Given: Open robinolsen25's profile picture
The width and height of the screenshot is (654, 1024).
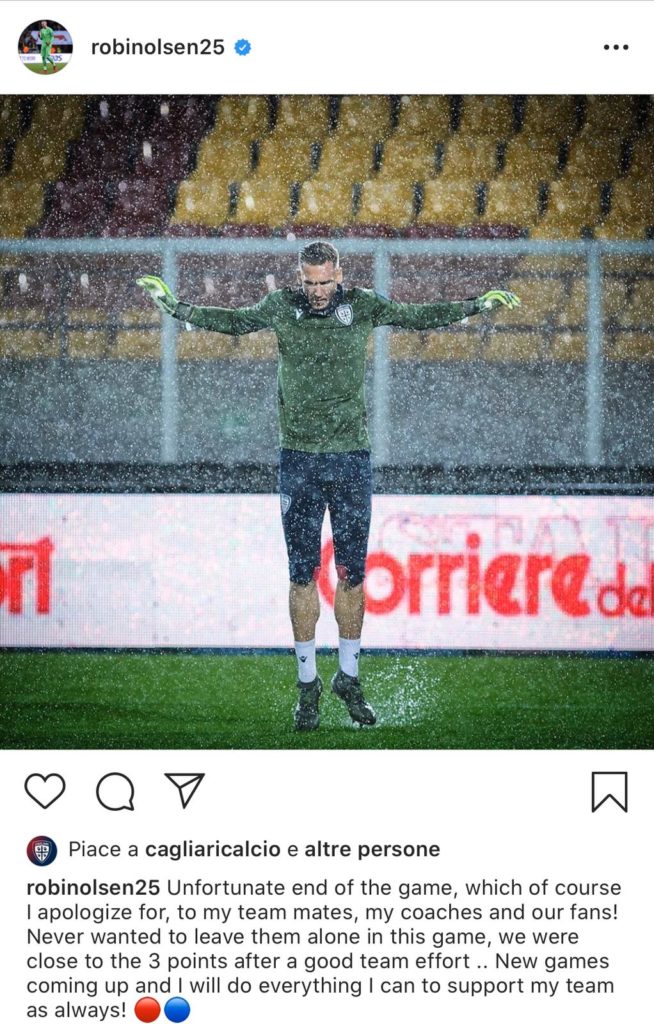Looking at the screenshot, I should (45, 47).
